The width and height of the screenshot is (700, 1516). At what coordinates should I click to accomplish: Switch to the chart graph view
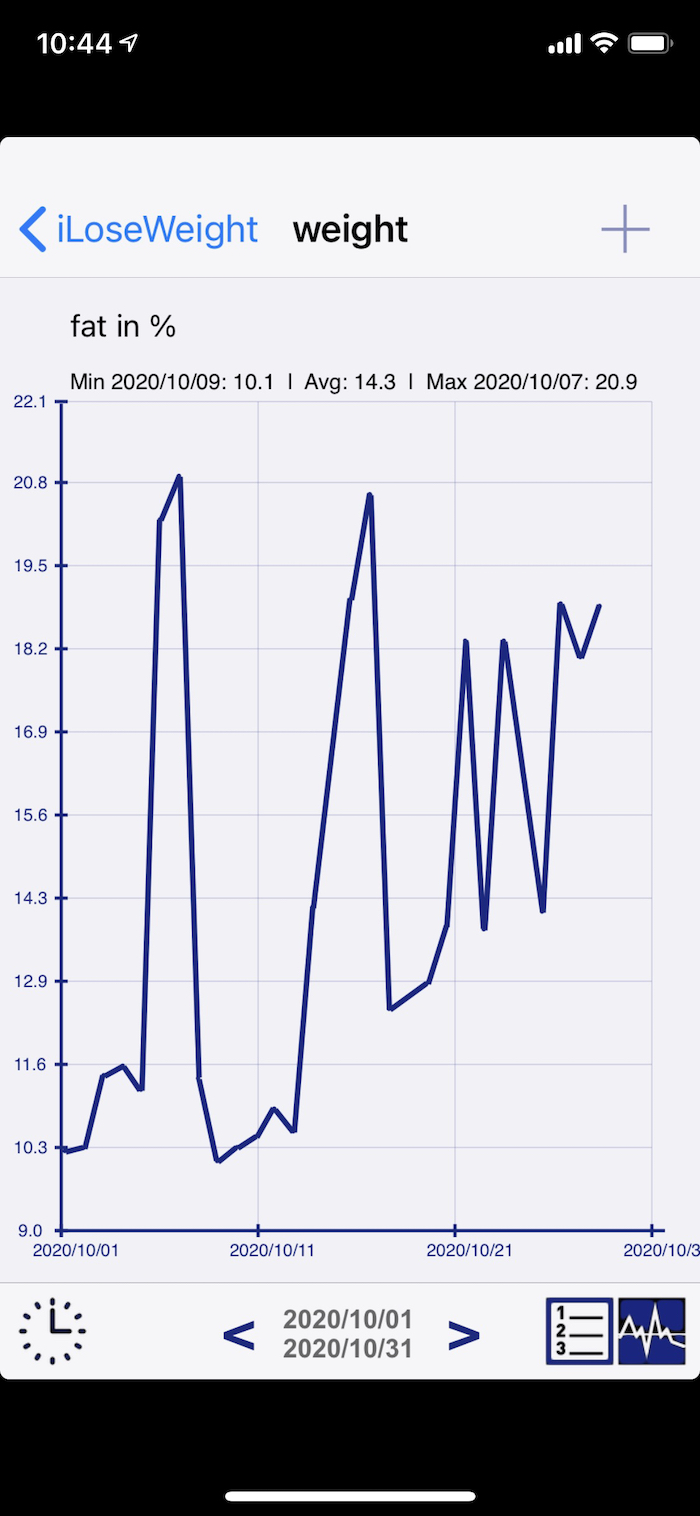tap(652, 1331)
